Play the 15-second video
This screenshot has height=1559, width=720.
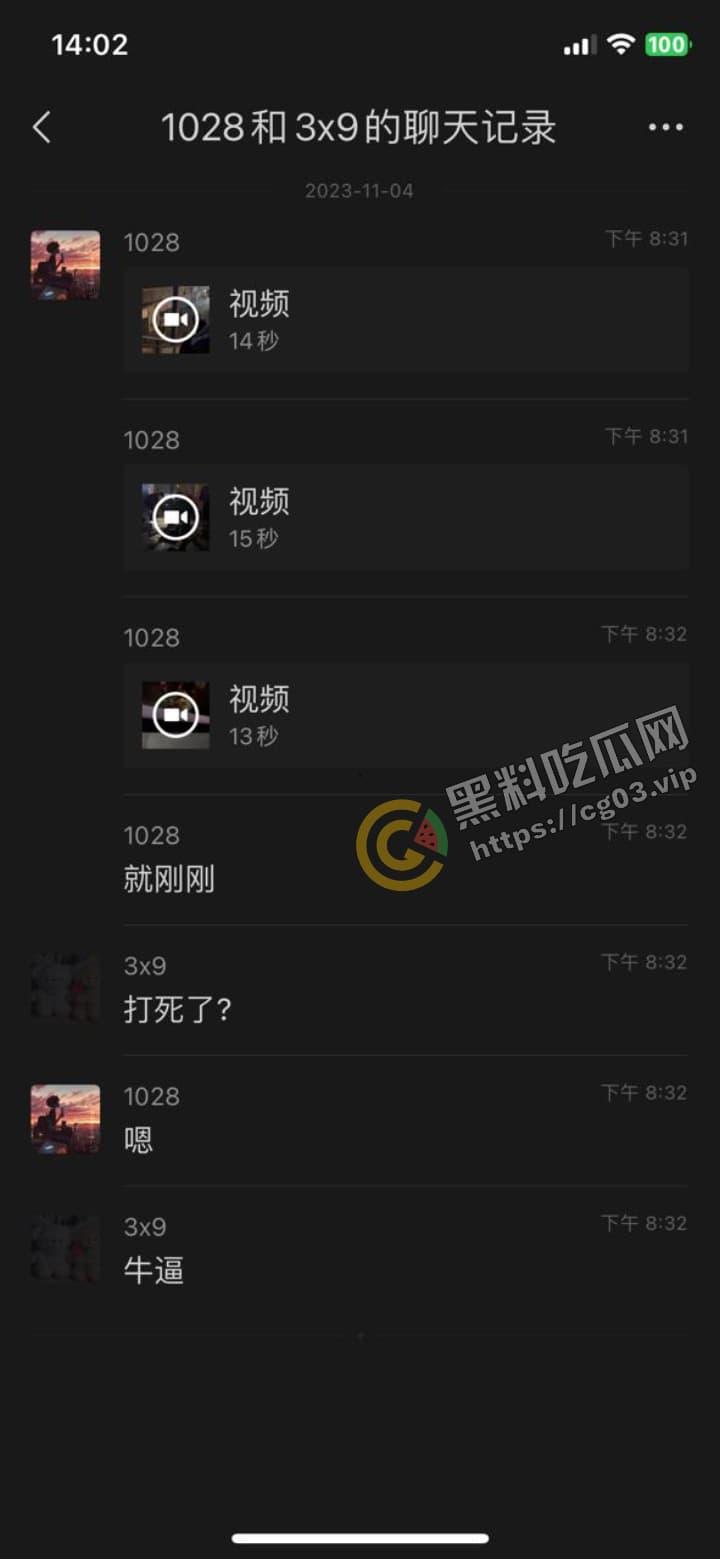click(x=176, y=517)
